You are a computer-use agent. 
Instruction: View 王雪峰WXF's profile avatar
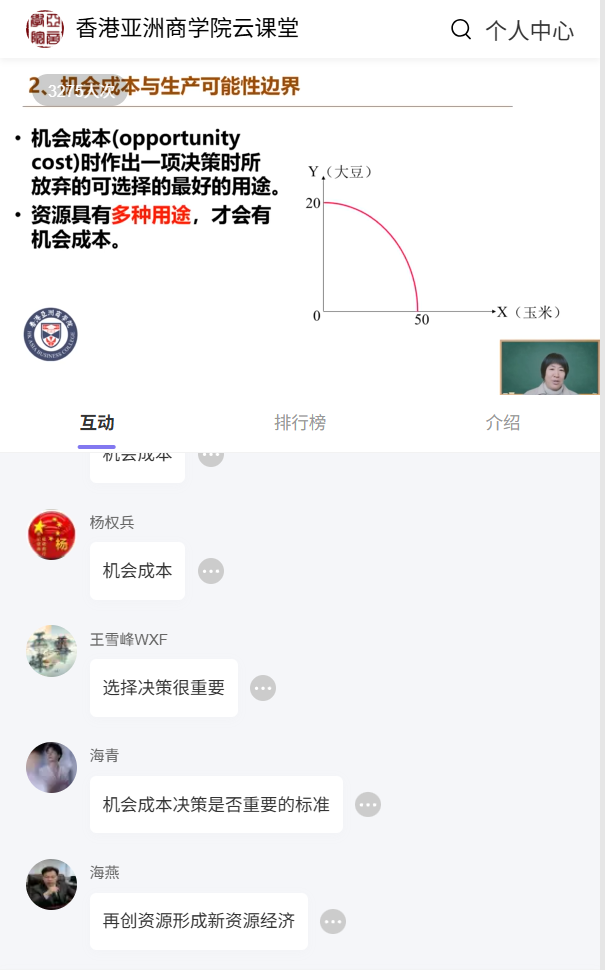tap(51, 651)
